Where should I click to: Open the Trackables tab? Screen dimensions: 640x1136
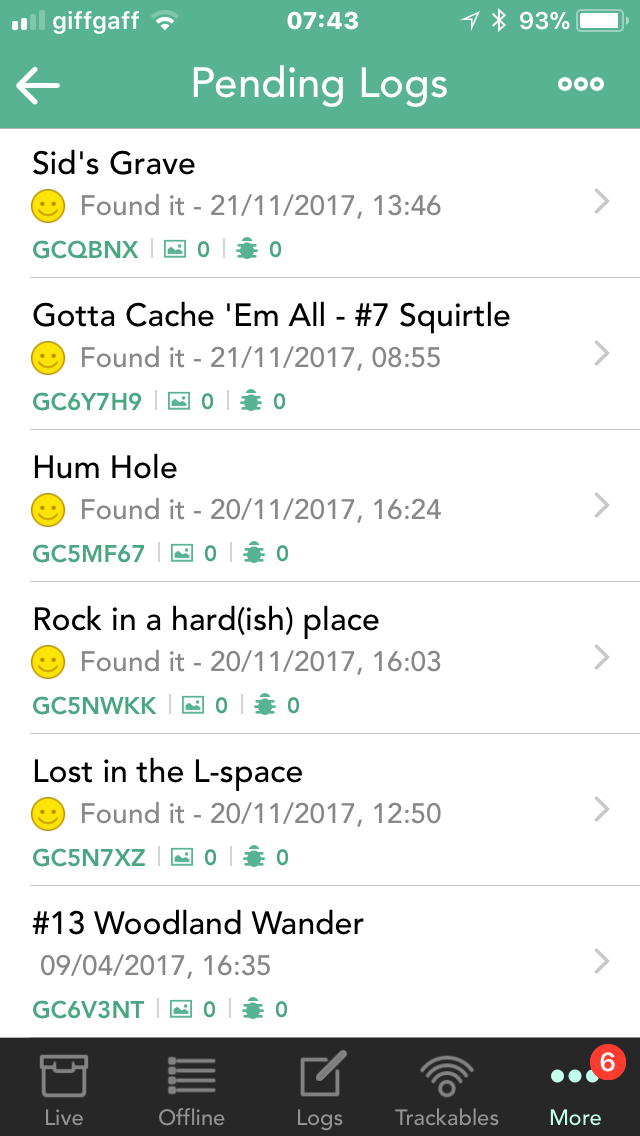pyautogui.click(x=447, y=1088)
